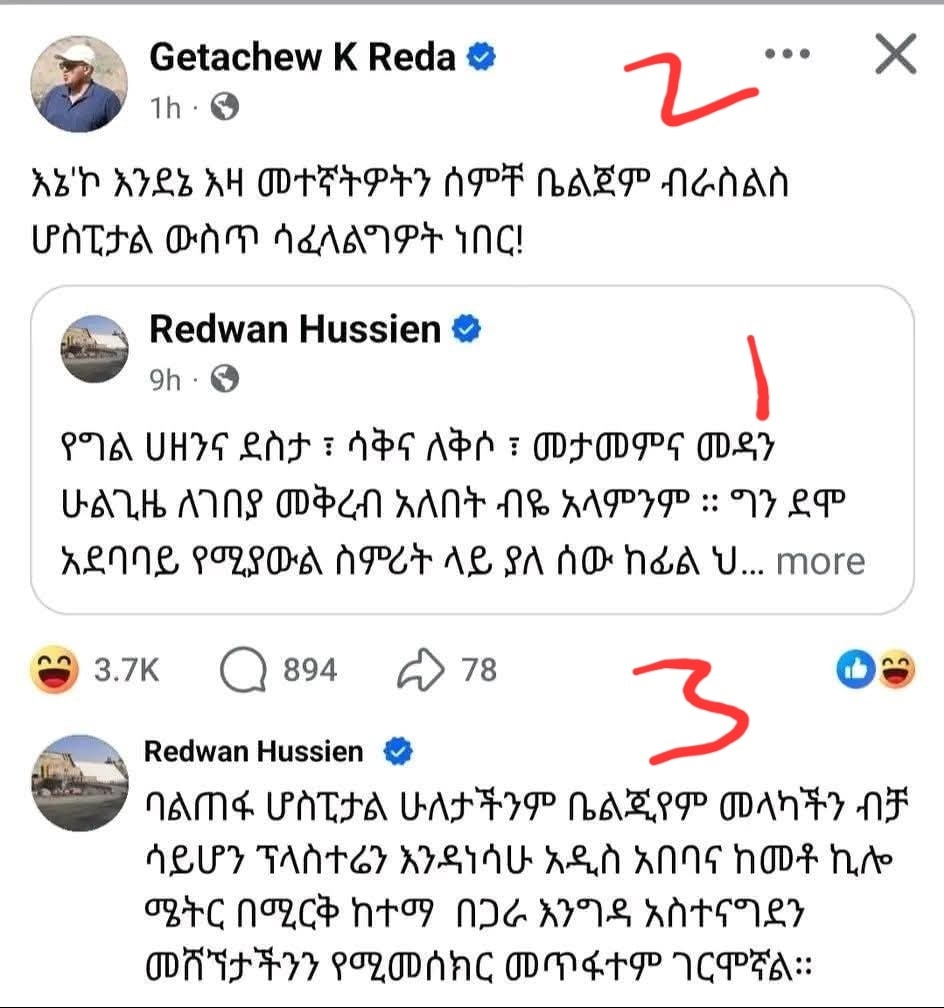
Task: View the 78 shares
Action: tap(447, 670)
